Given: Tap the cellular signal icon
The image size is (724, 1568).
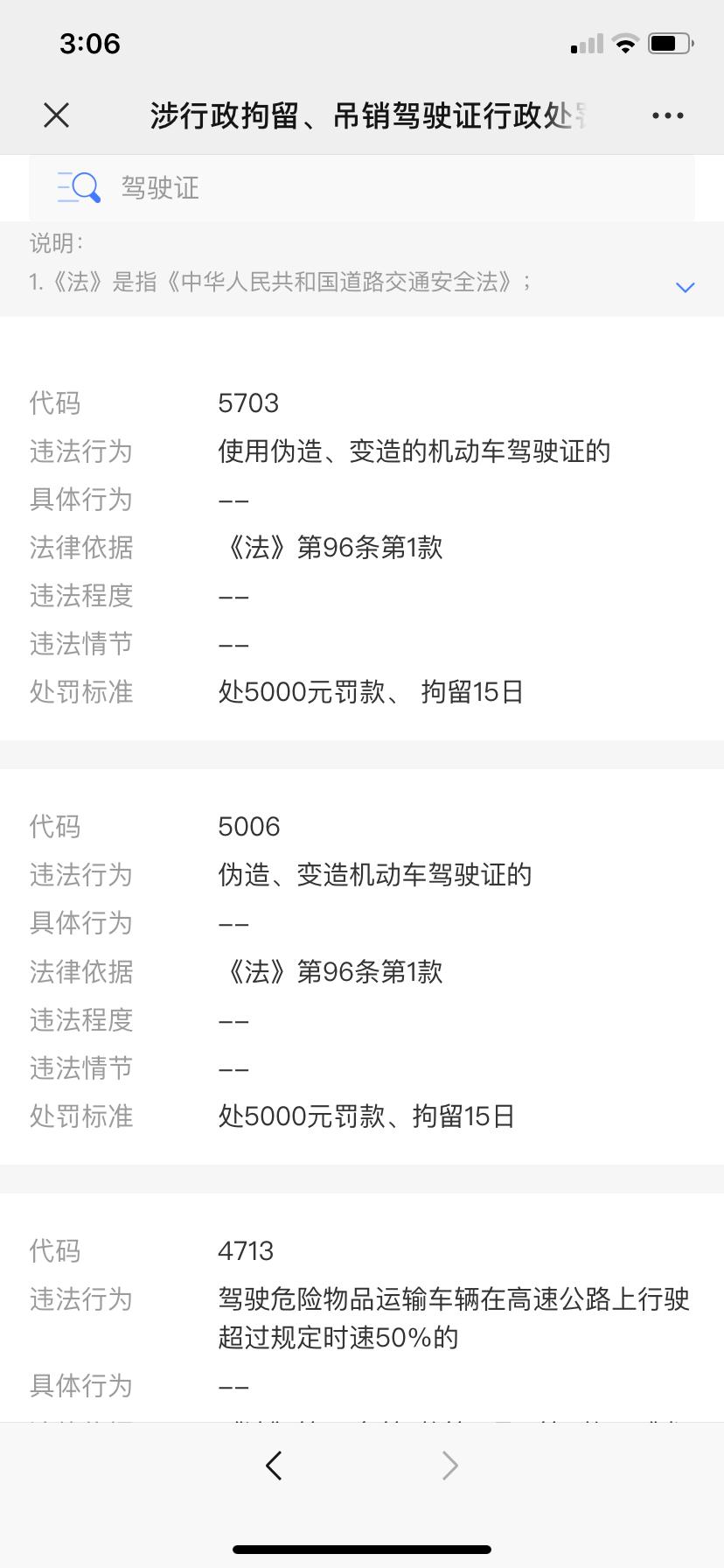Looking at the screenshot, I should click(585, 43).
